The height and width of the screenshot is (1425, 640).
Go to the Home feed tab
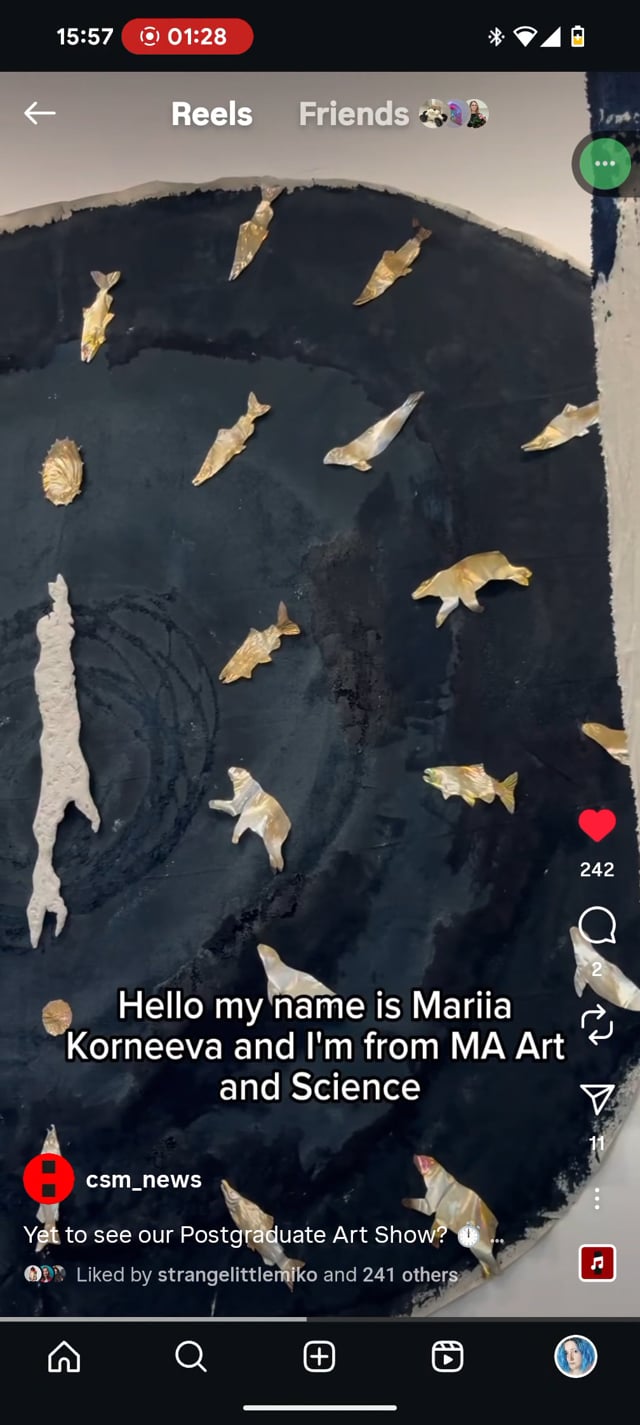click(x=64, y=1357)
